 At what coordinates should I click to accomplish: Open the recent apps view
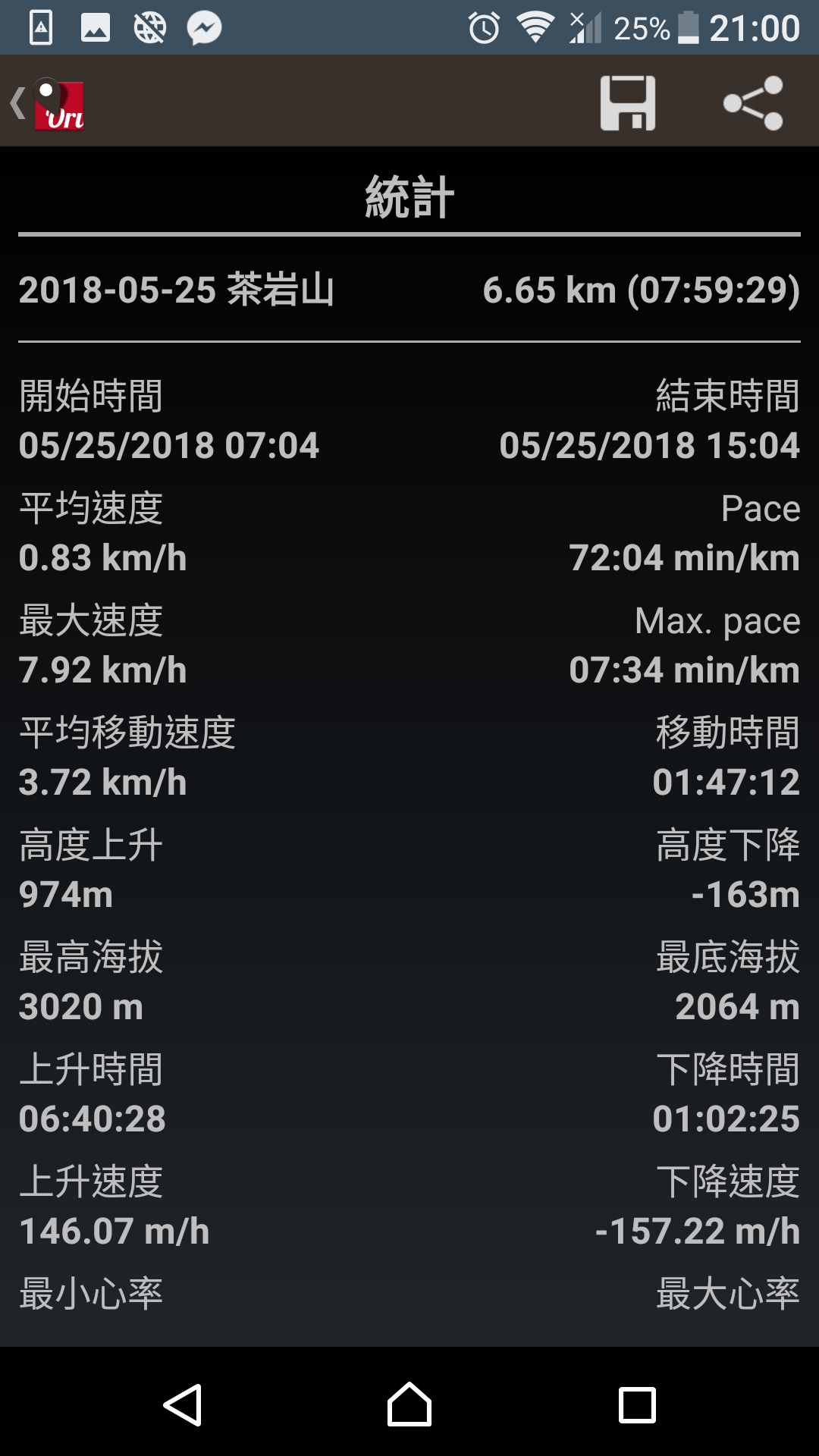[637, 1404]
